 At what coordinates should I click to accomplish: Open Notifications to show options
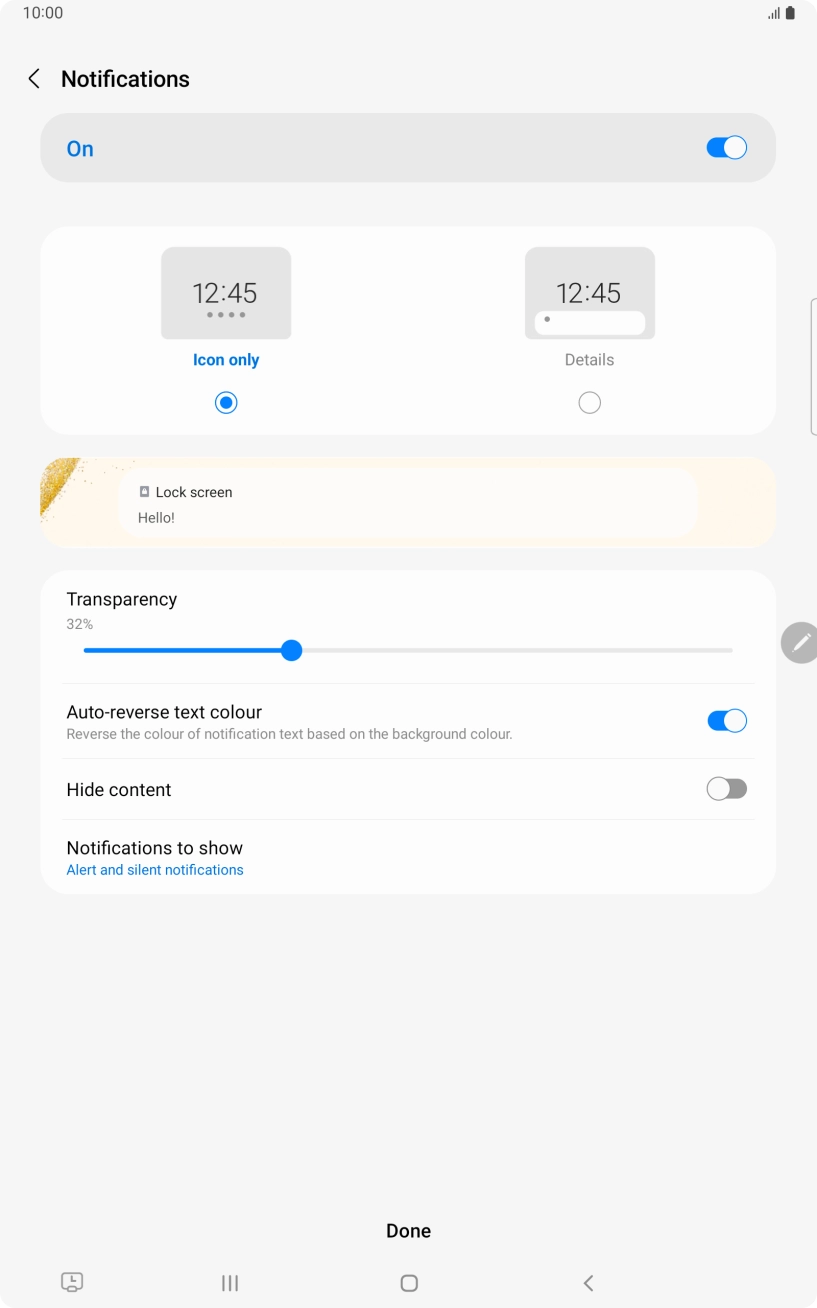(408, 857)
